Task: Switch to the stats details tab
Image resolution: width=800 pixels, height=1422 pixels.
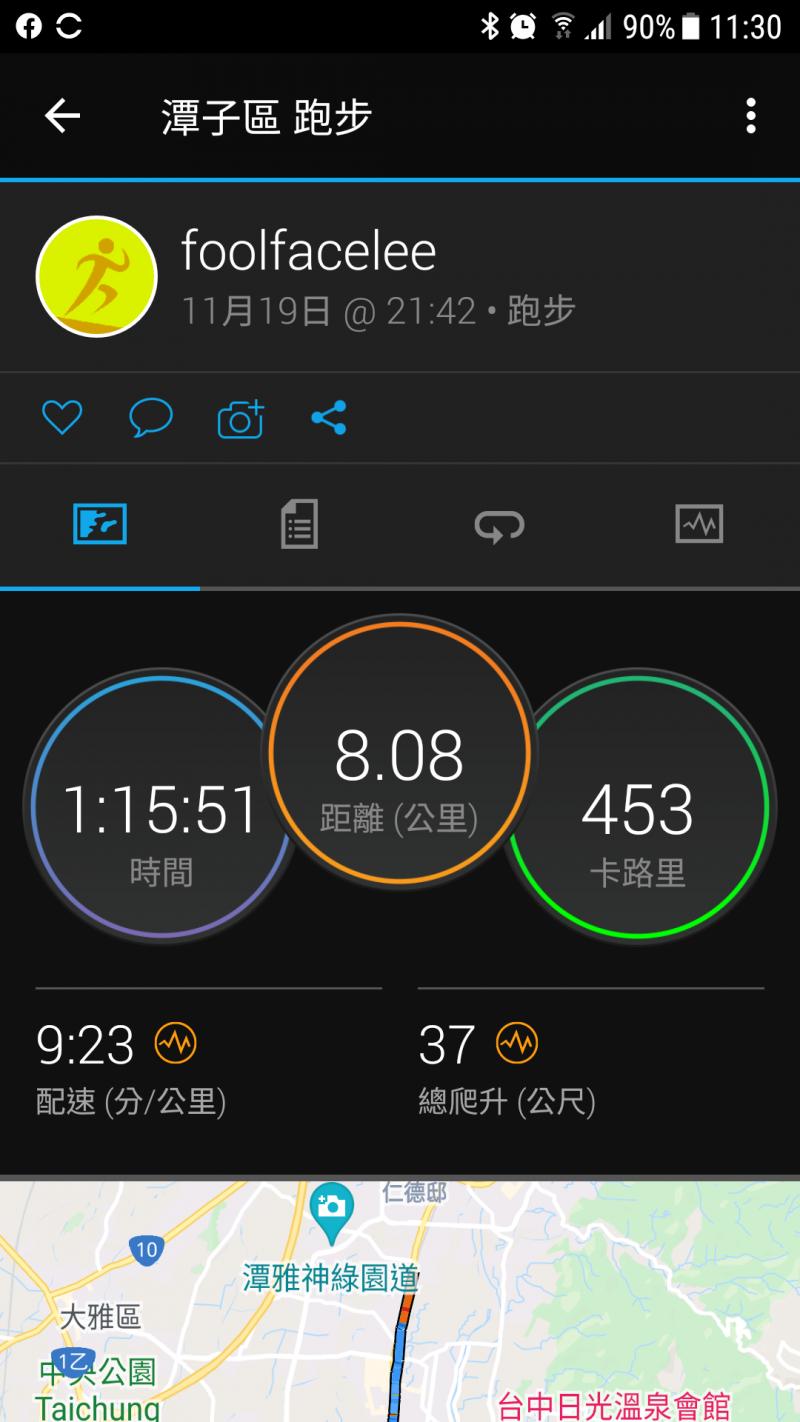Action: (299, 524)
